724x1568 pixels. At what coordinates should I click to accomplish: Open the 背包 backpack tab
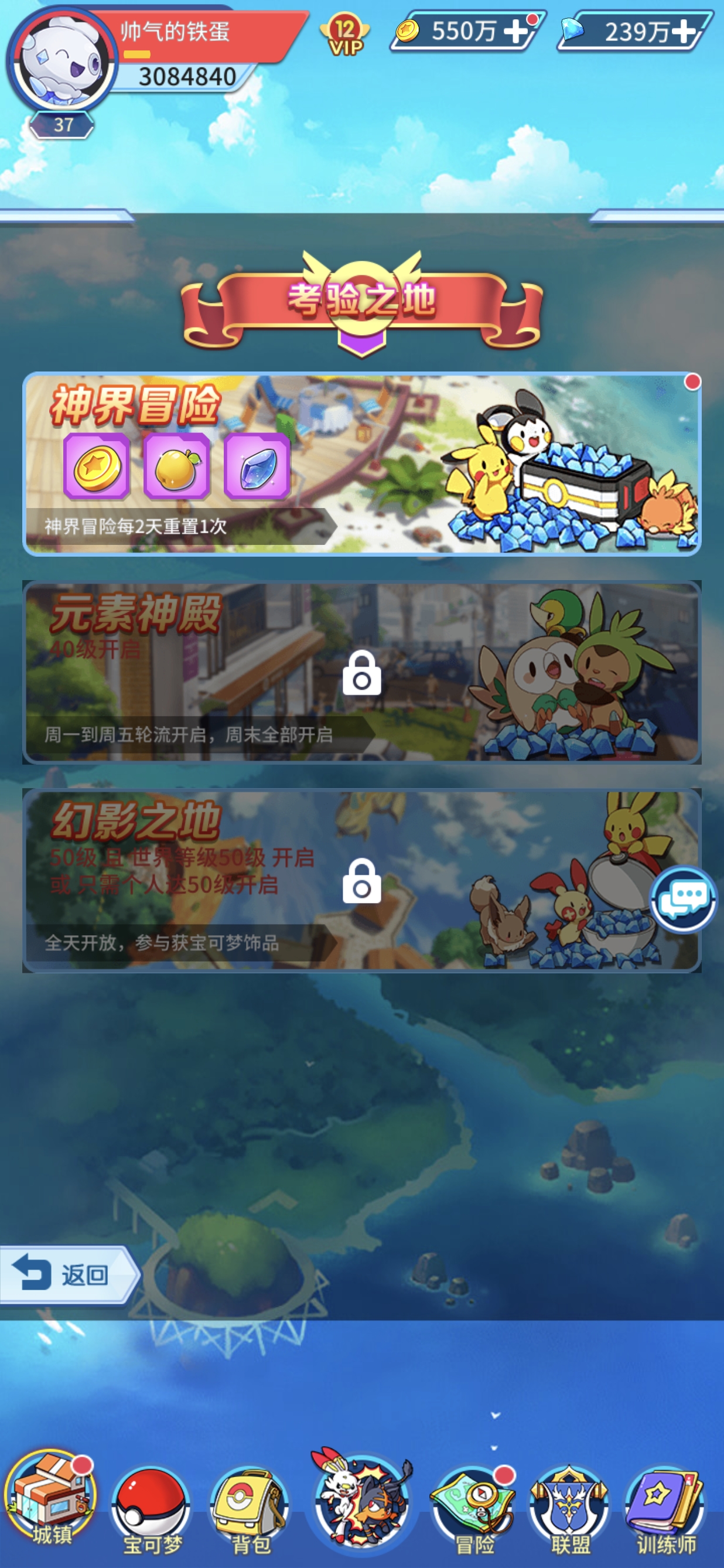click(x=250, y=1507)
